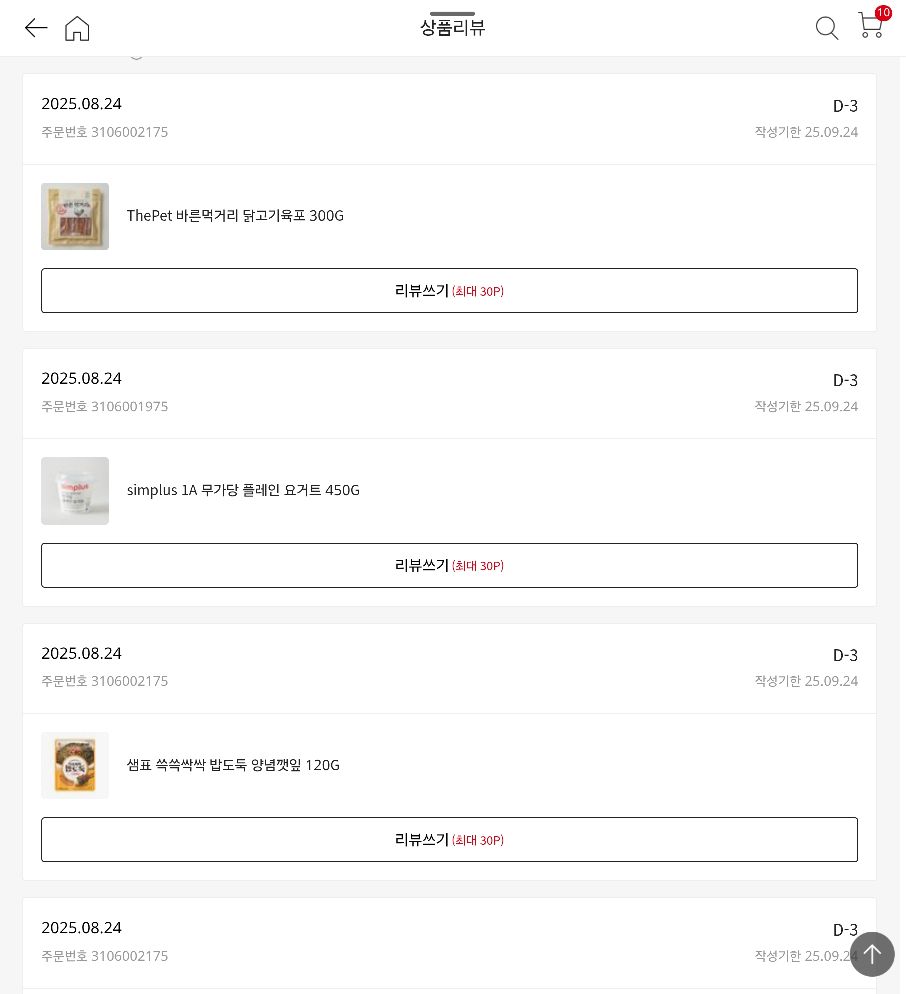Go back to the previous screen
Viewport: 906px width, 994px height.
[x=36, y=28]
